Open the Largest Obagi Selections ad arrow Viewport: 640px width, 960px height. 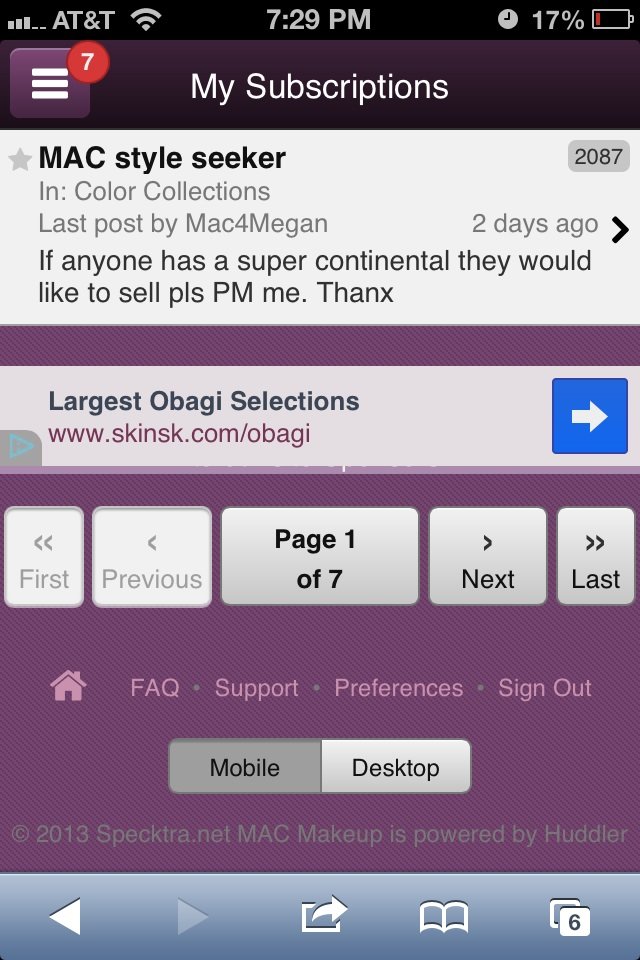click(589, 416)
